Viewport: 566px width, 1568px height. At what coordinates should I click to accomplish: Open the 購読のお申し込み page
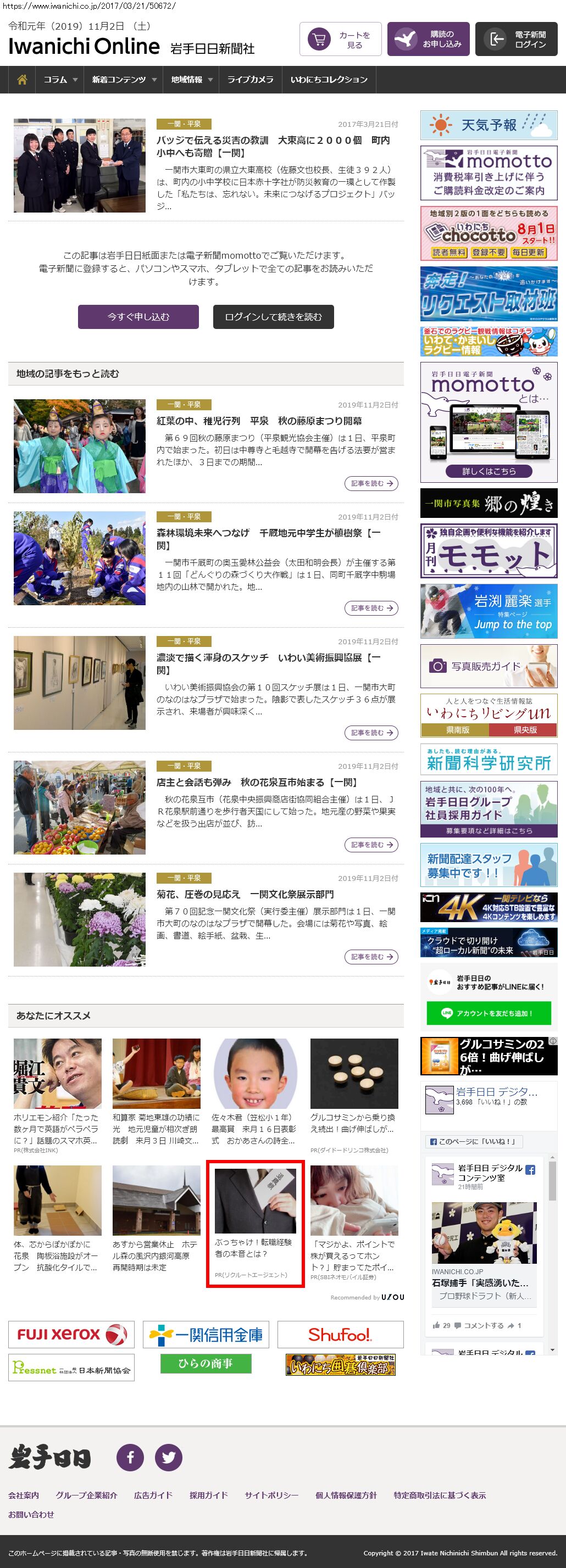(428, 40)
